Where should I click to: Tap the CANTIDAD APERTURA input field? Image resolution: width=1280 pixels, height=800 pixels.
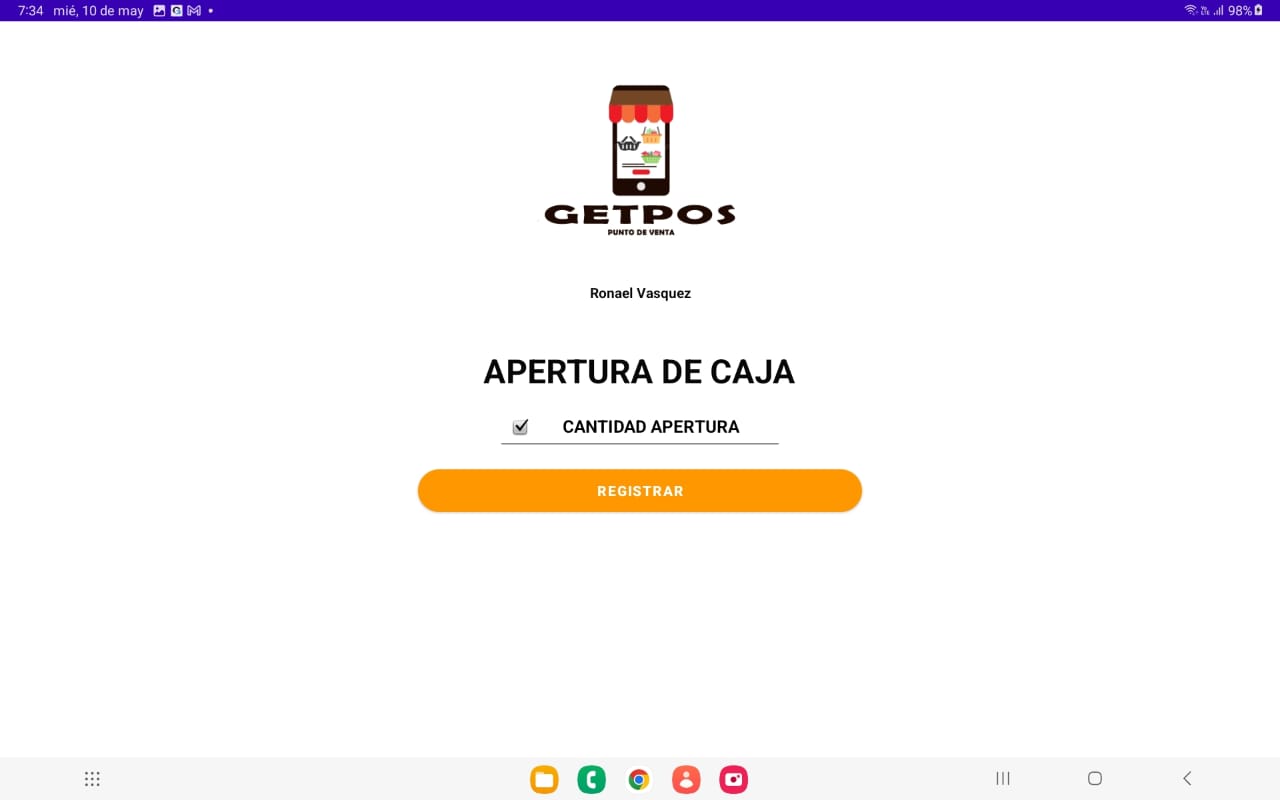click(650, 427)
